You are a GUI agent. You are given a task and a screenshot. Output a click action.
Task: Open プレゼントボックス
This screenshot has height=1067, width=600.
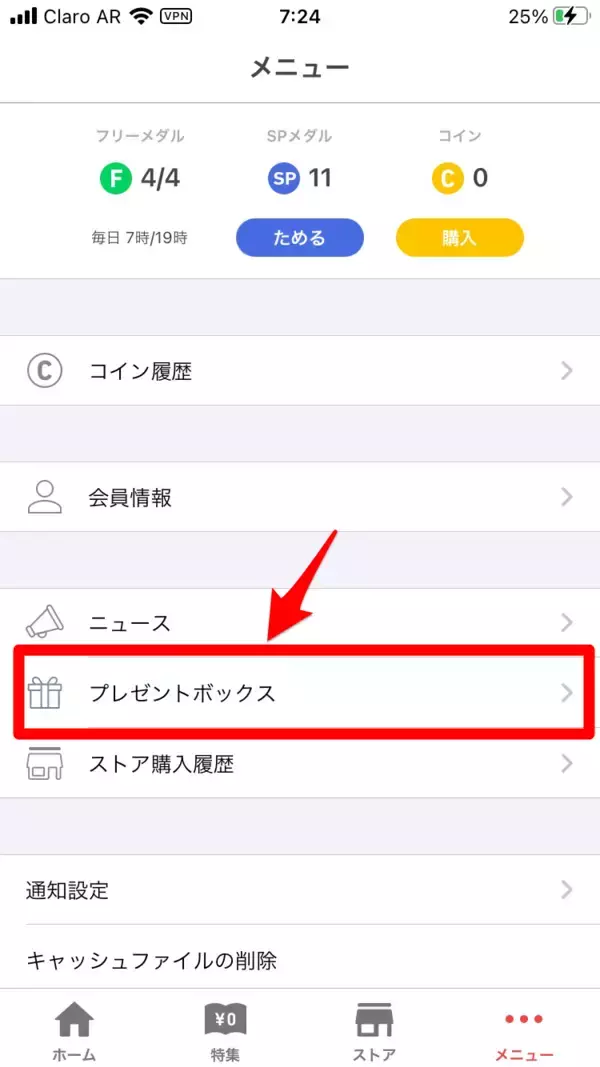(x=300, y=692)
